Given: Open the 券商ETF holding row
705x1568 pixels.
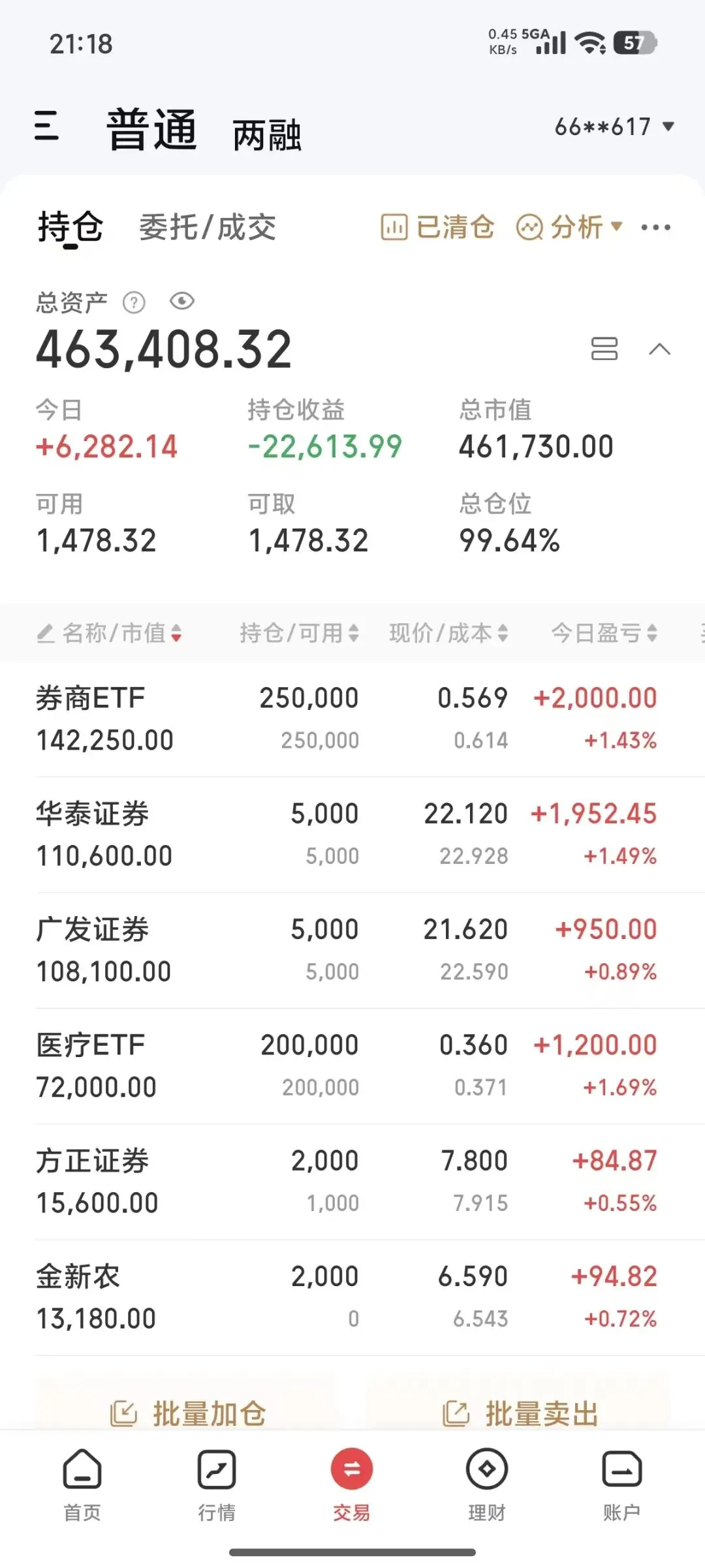Looking at the screenshot, I should coord(346,719).
